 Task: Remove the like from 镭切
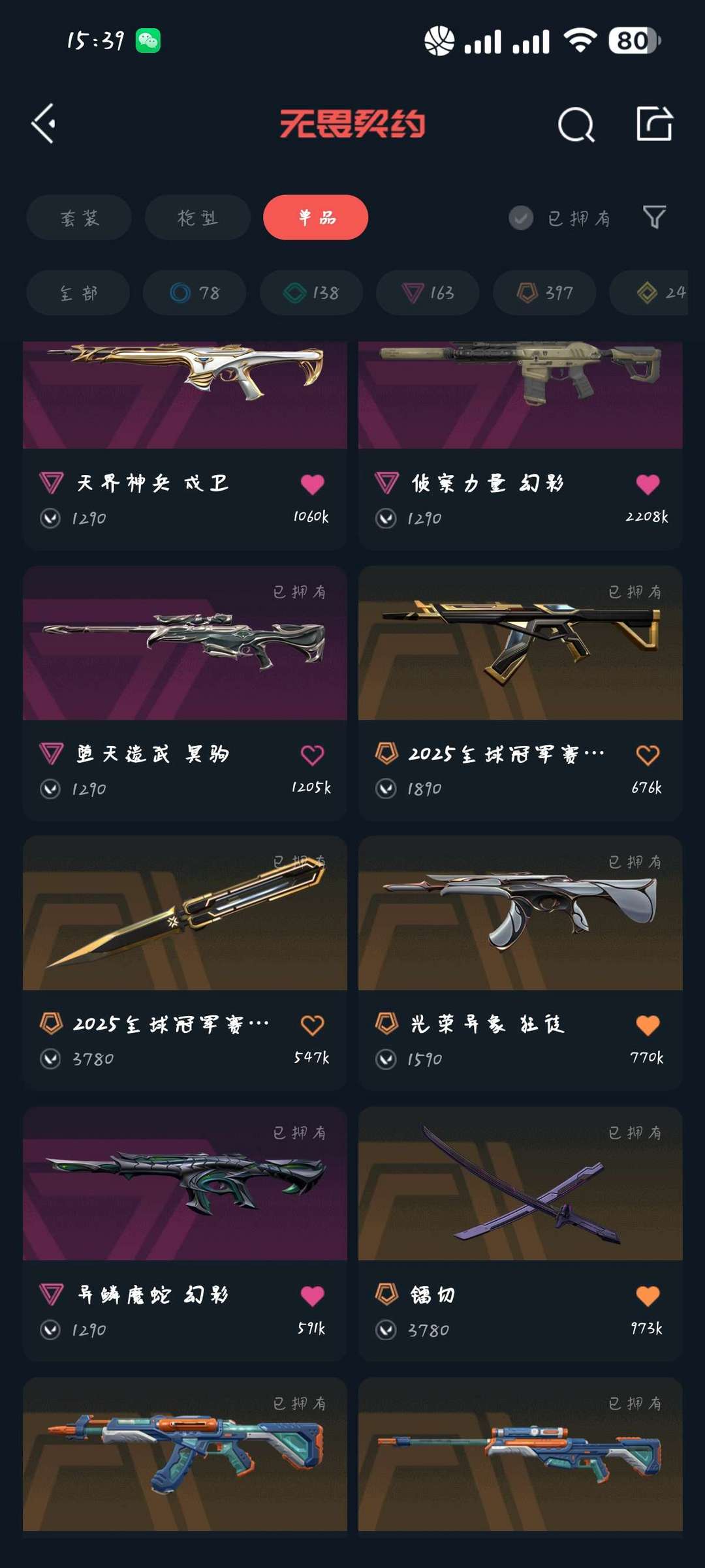(648, 1296)
